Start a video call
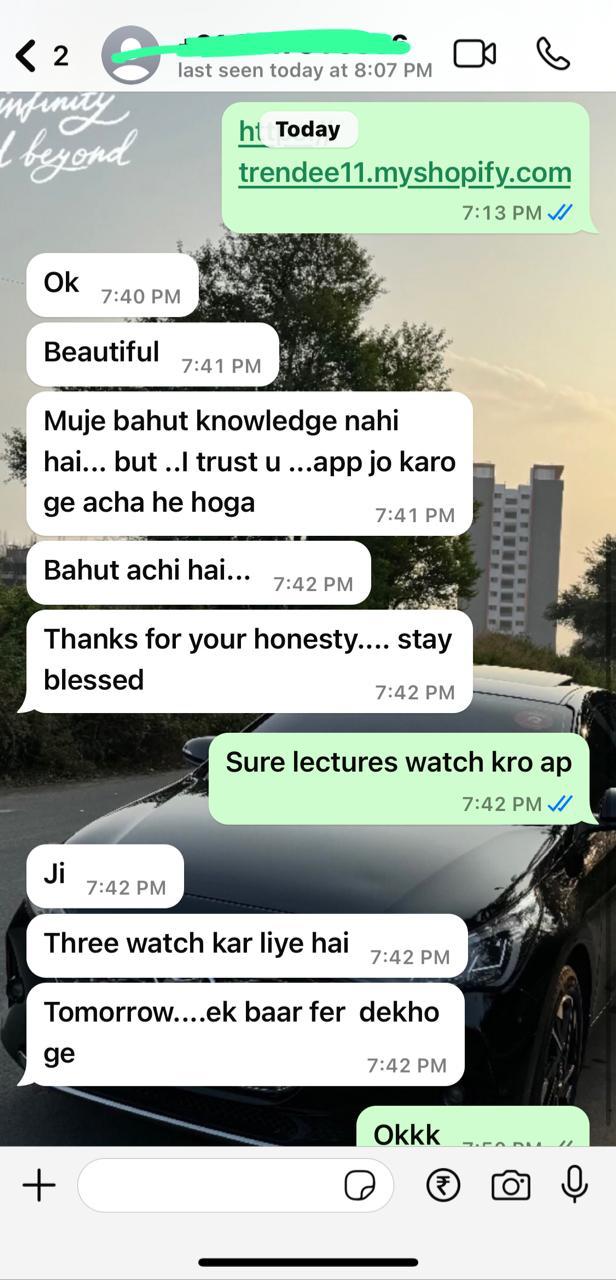 tap(475, 54)
